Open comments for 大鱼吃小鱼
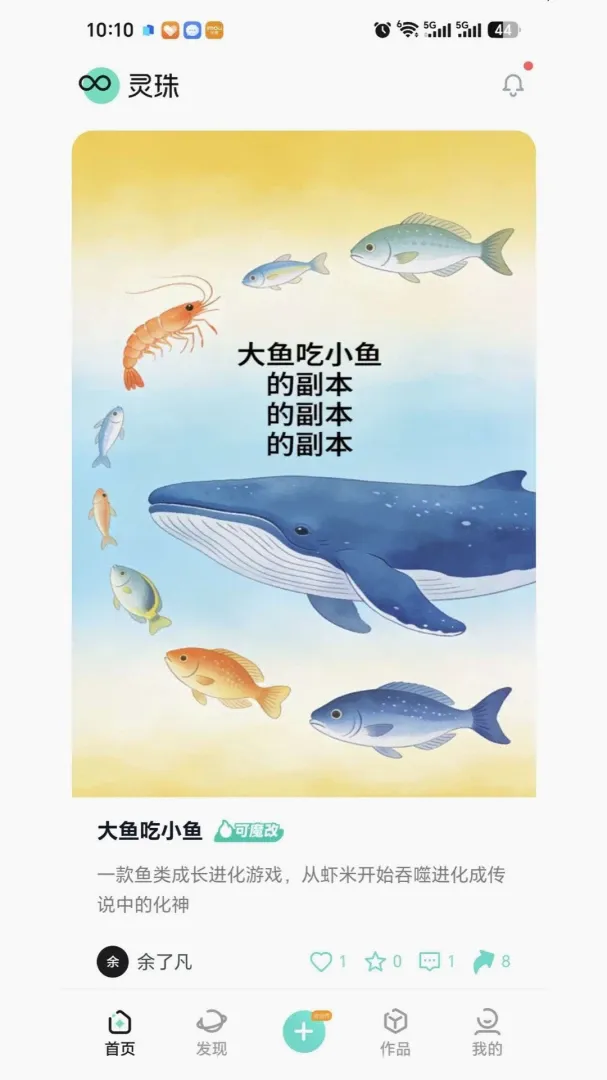 tap(437, 962)
